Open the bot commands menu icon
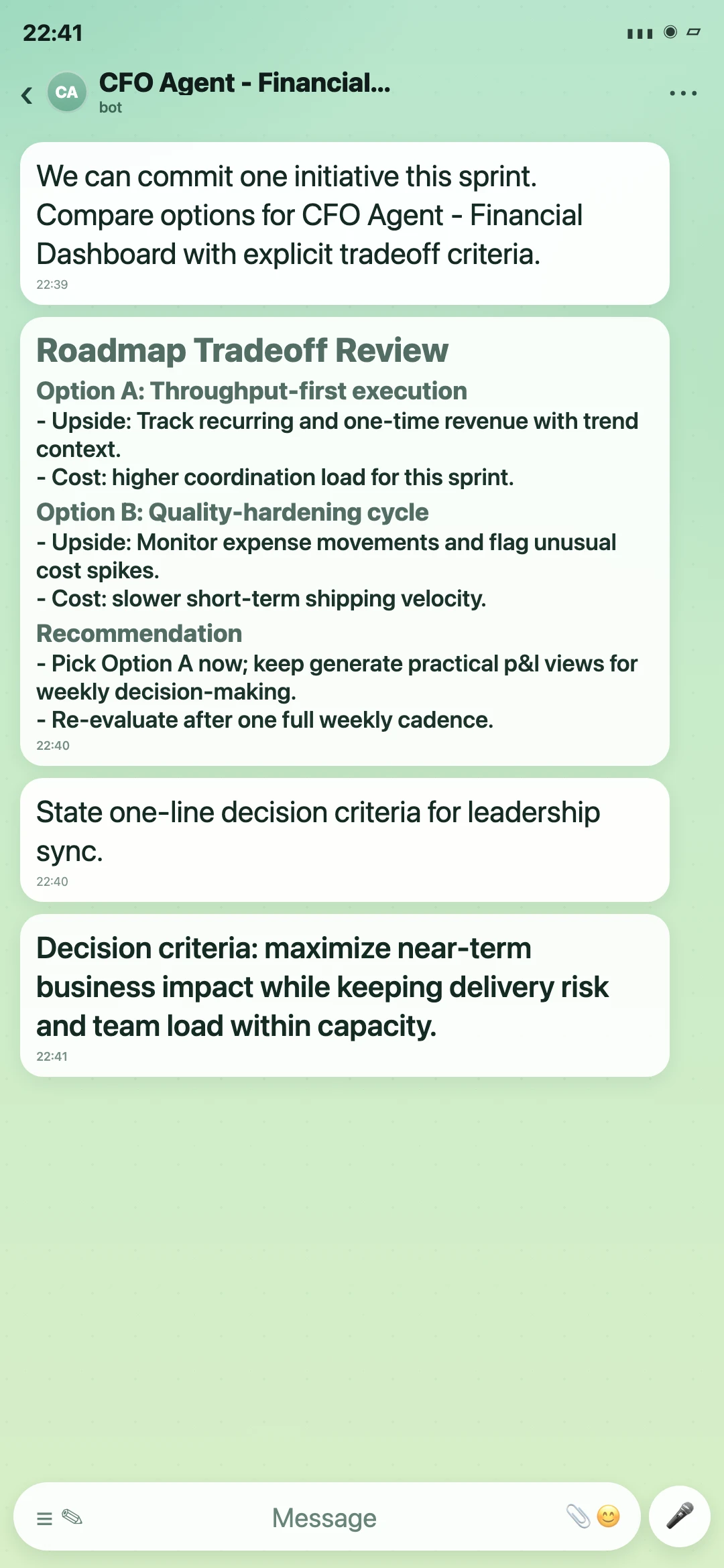The image size is (724, 1568). point(44,1518)
